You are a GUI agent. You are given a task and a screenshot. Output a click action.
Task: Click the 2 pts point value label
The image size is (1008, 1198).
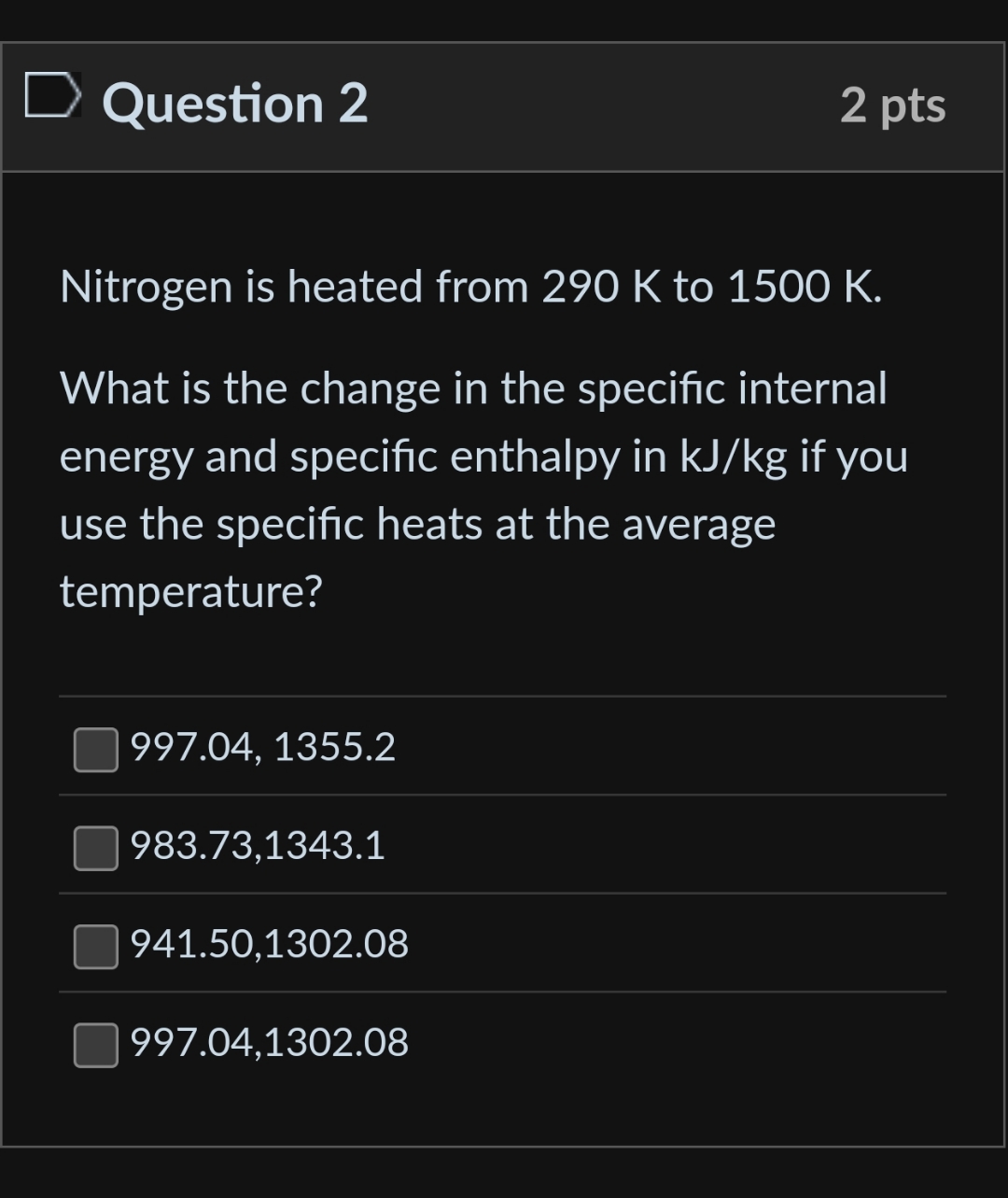point(892,106)
